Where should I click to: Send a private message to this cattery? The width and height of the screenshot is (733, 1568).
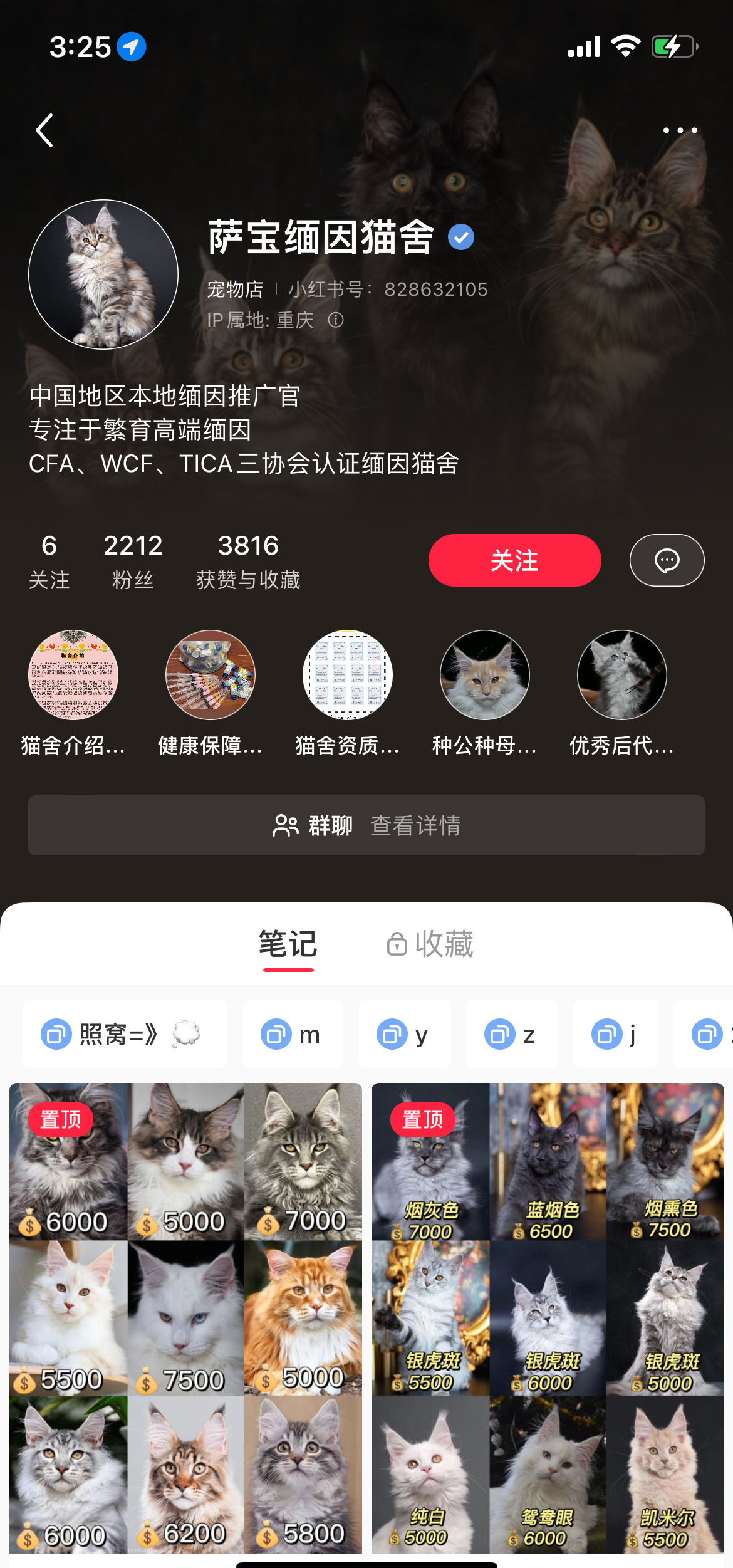pyautogui.click(x=667, y=560)
